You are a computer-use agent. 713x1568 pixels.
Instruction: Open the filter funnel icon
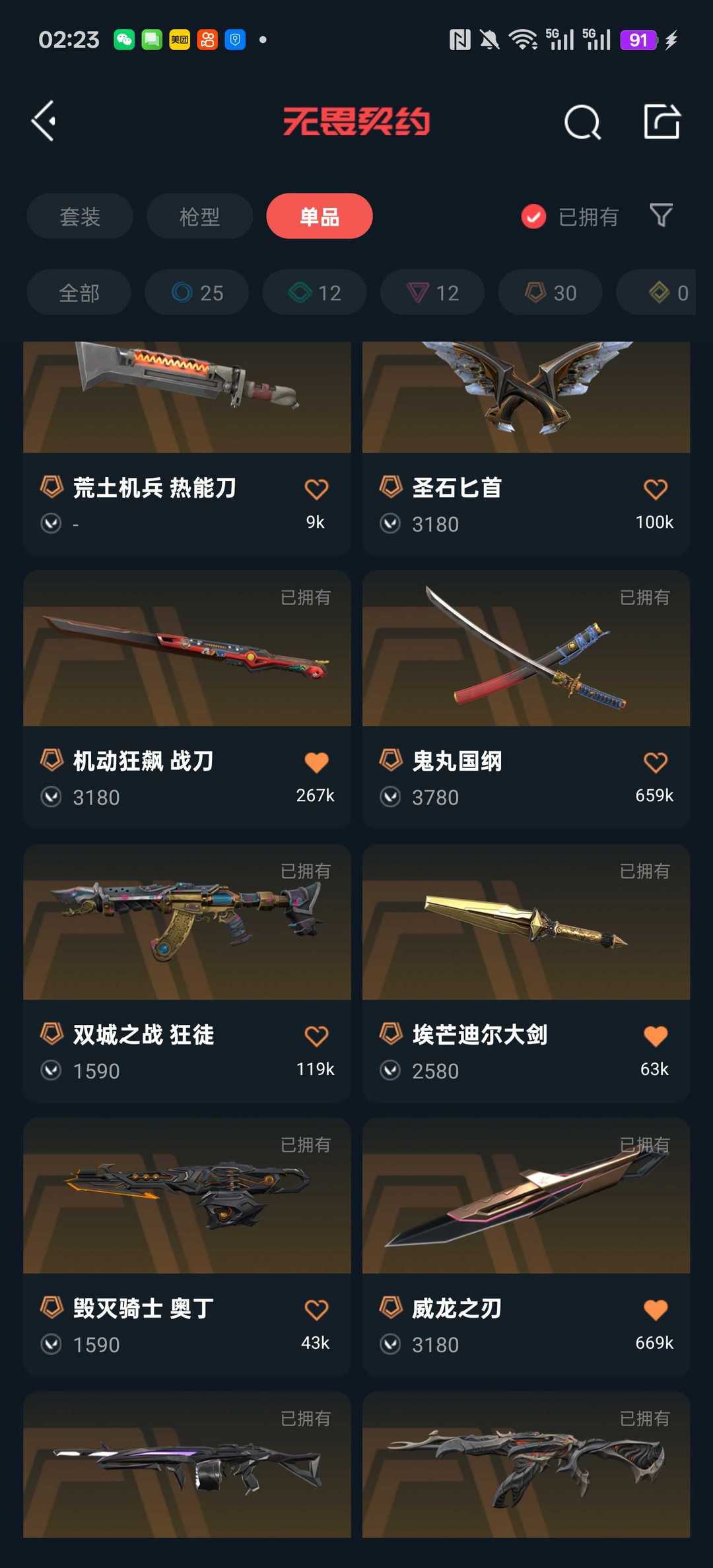point(661,215)
